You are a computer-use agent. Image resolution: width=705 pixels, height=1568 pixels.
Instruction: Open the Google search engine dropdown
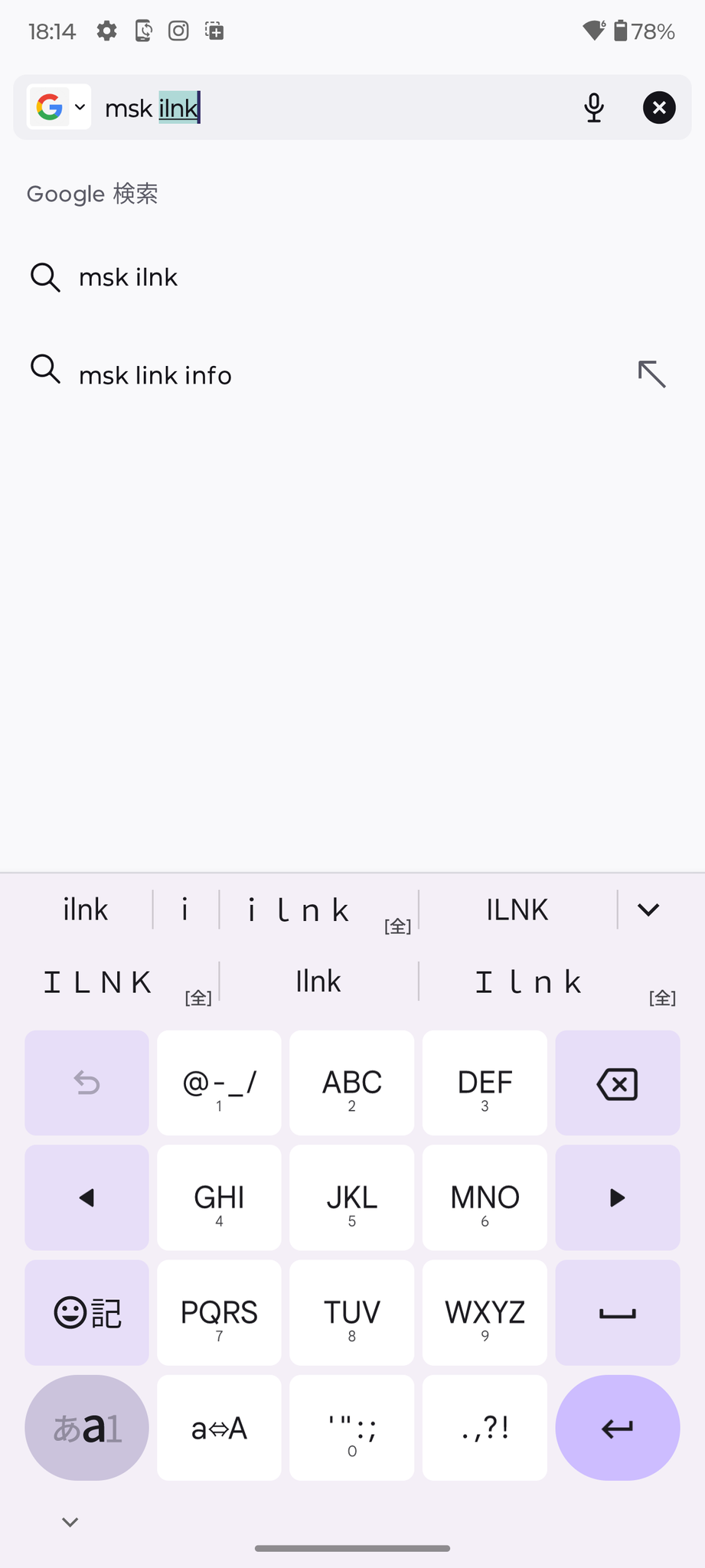pyautogui.click(x=59, y=107)
